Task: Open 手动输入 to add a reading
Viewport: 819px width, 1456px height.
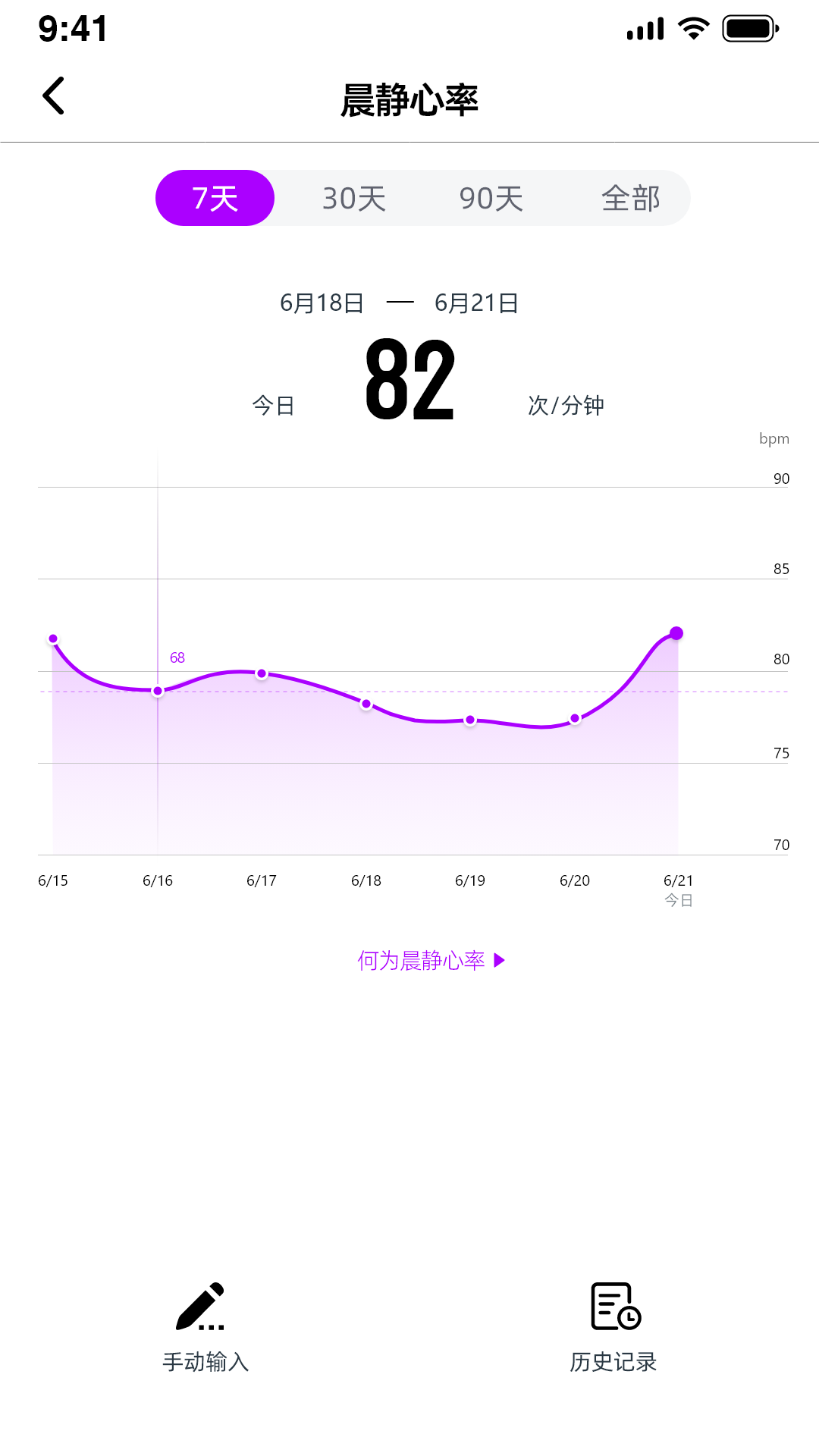Action: (x=206, y=1328)
